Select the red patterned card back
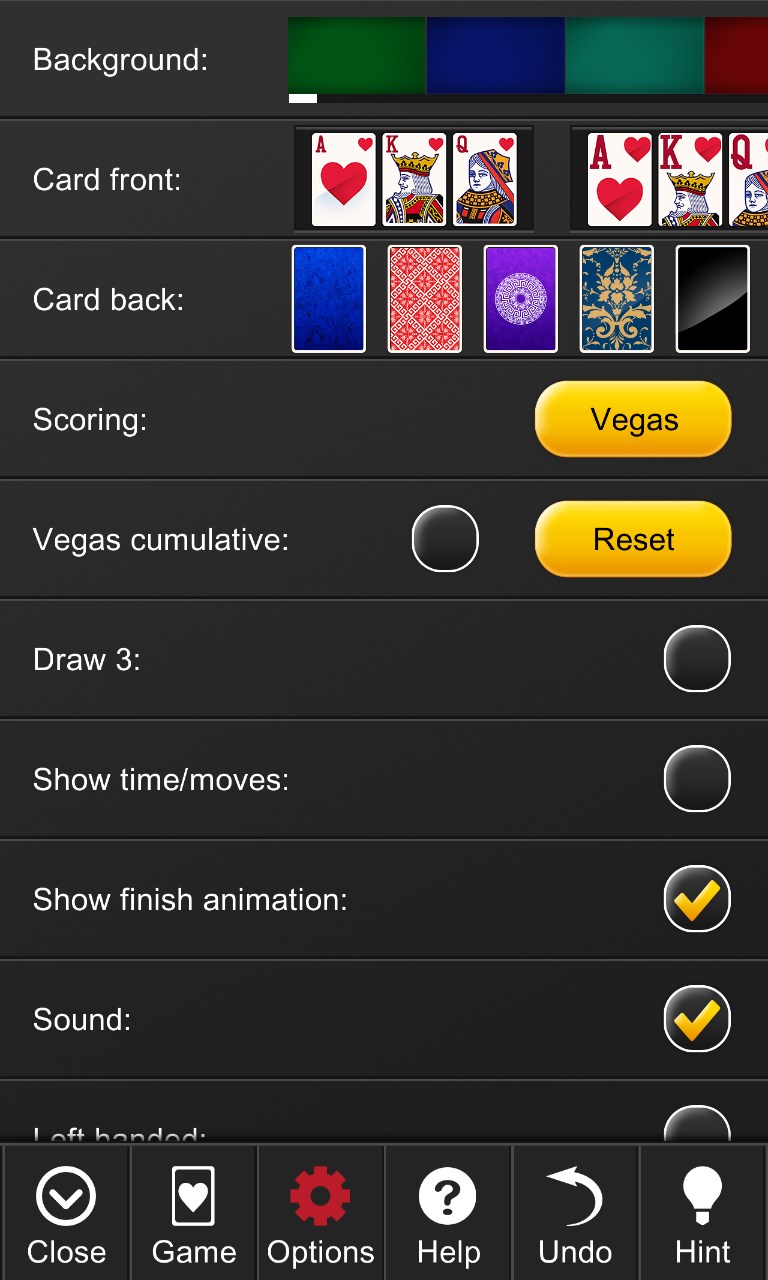 click(x=424, y=298)
